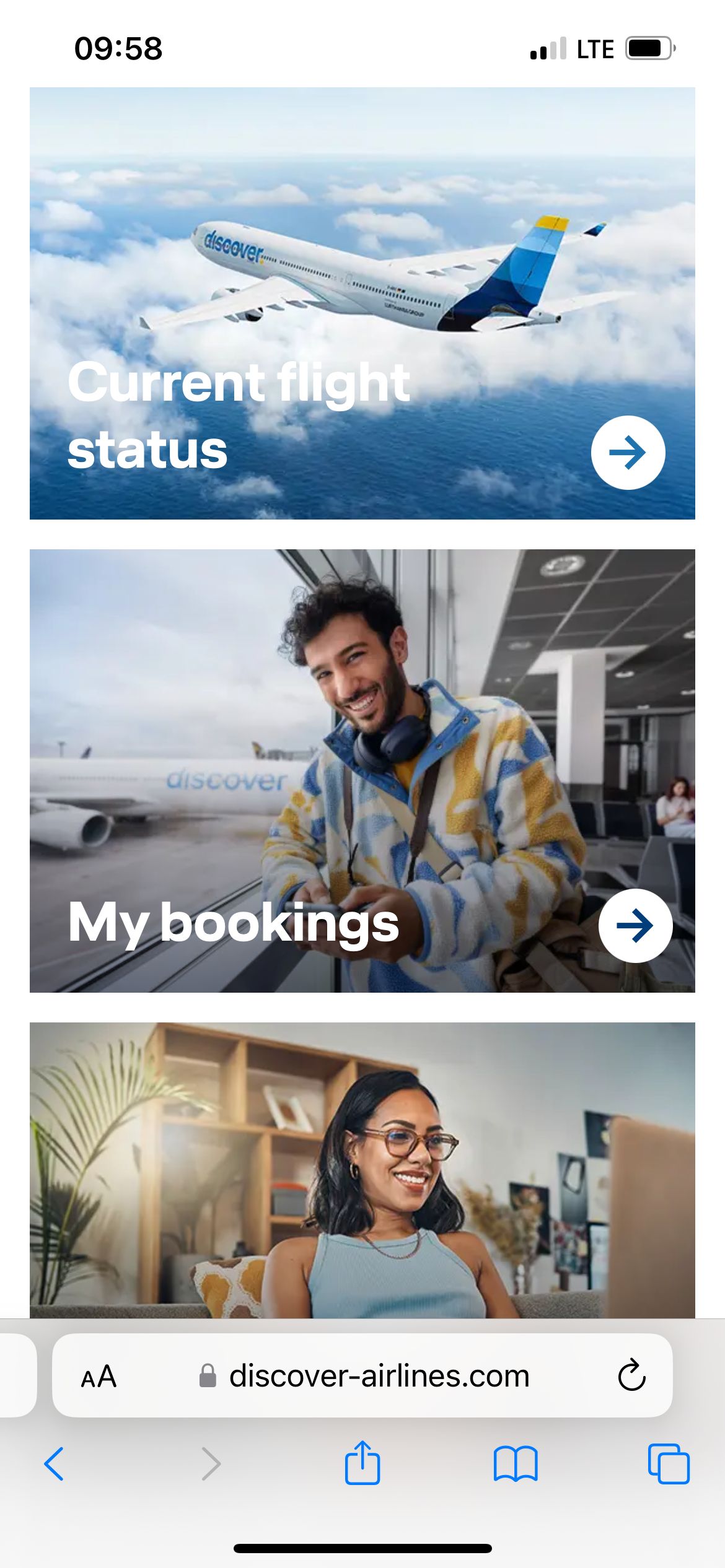
Task: Show all open tabs
Action: coord(668,1464)
